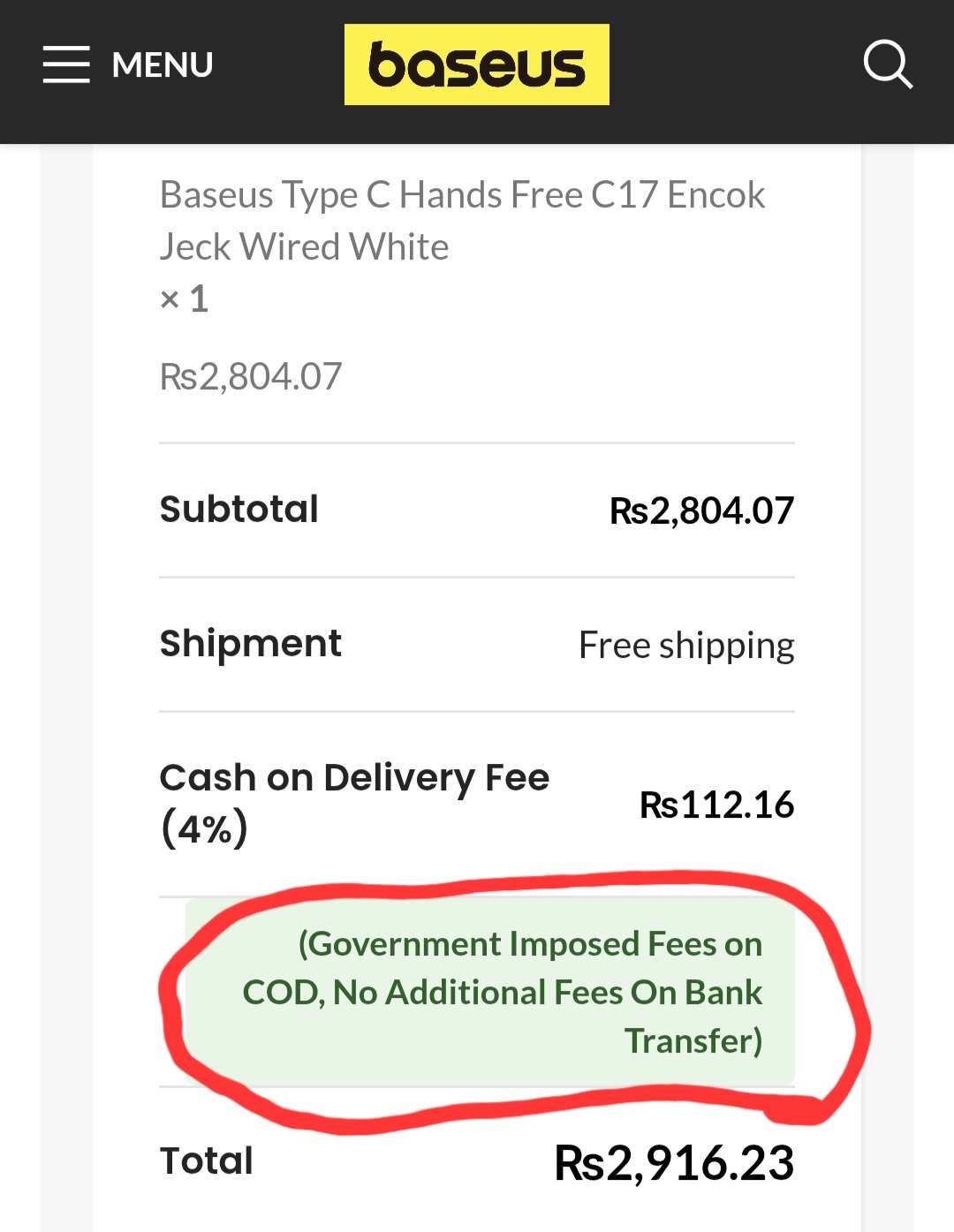Open the MENU drawer

point(127,64)
